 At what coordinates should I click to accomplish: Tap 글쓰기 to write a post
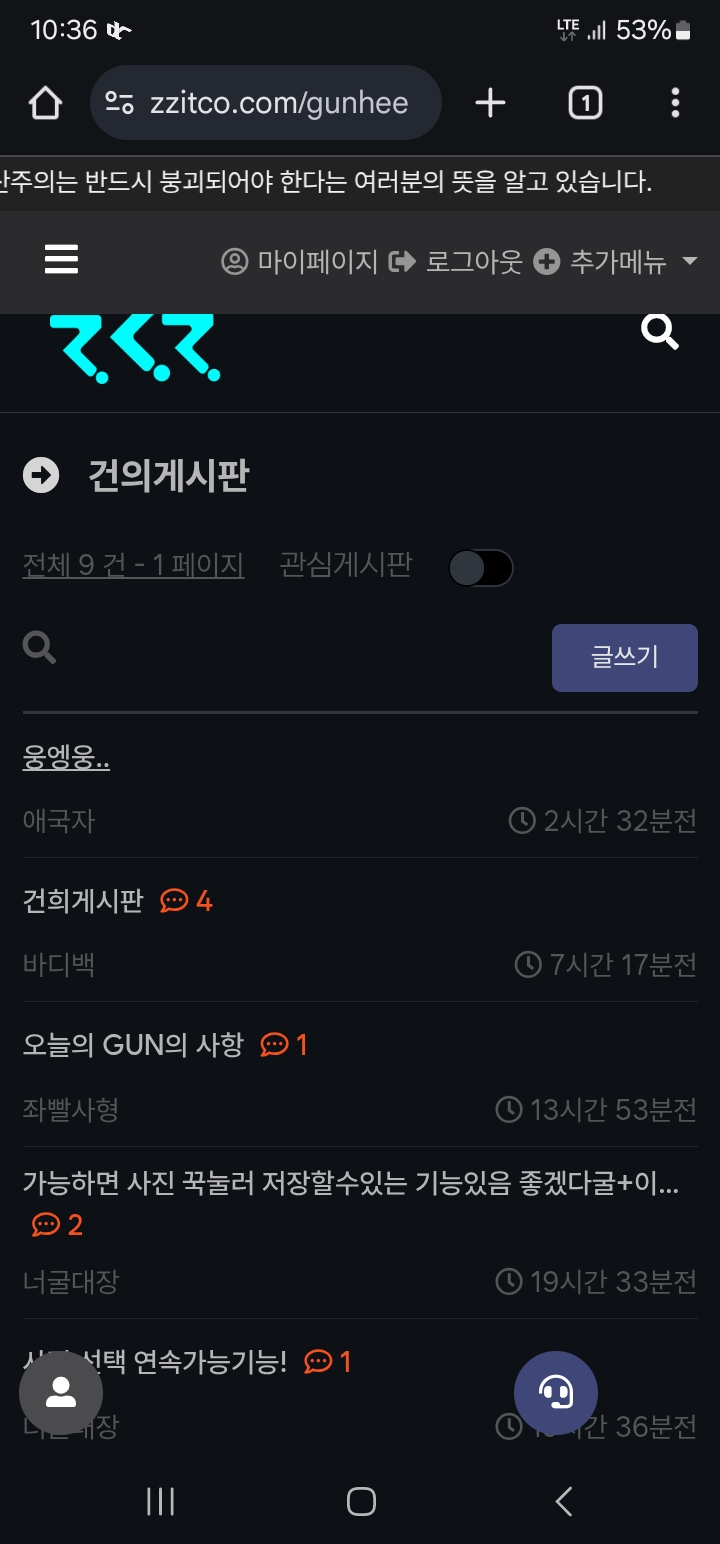click(624, 657)
